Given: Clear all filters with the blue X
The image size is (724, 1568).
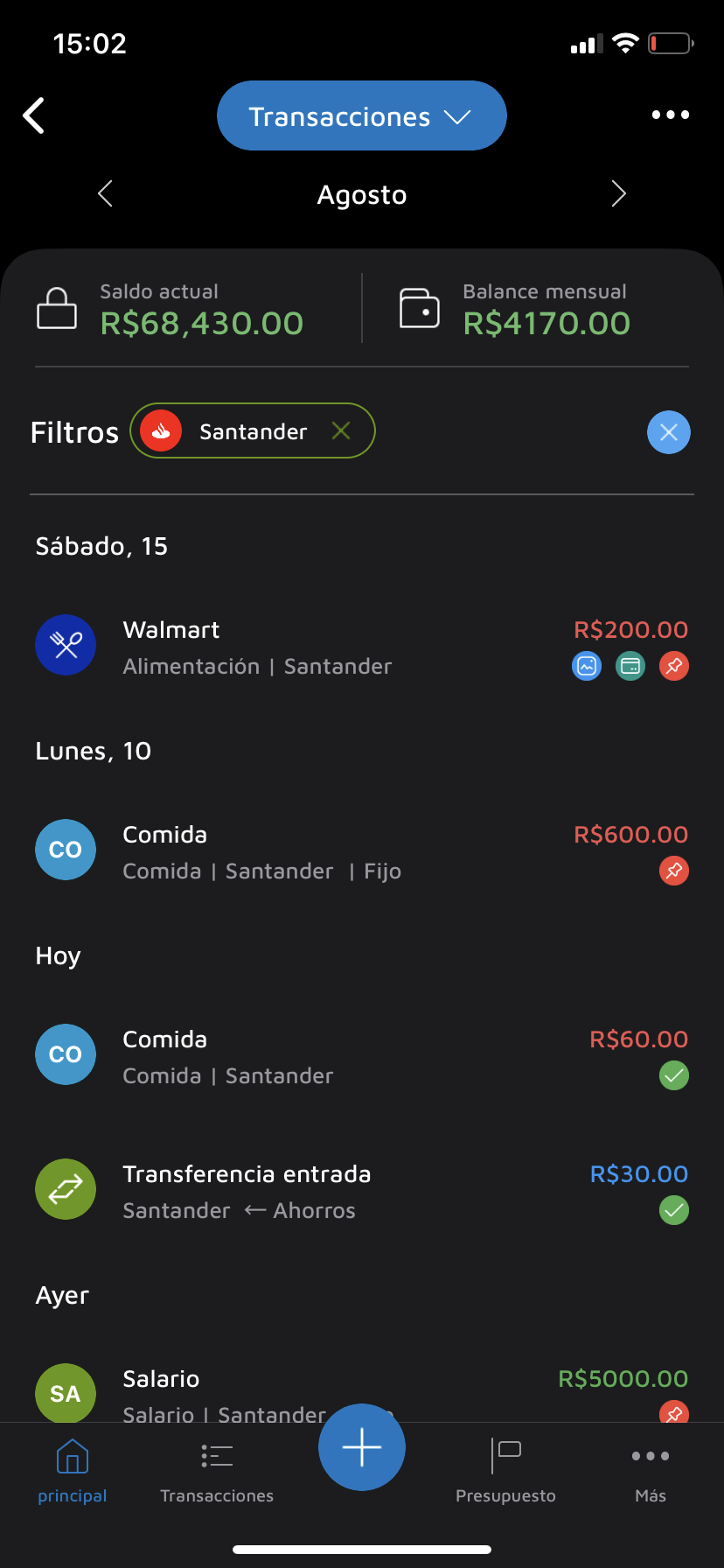Looking at the screenshot, I should 669,432.
